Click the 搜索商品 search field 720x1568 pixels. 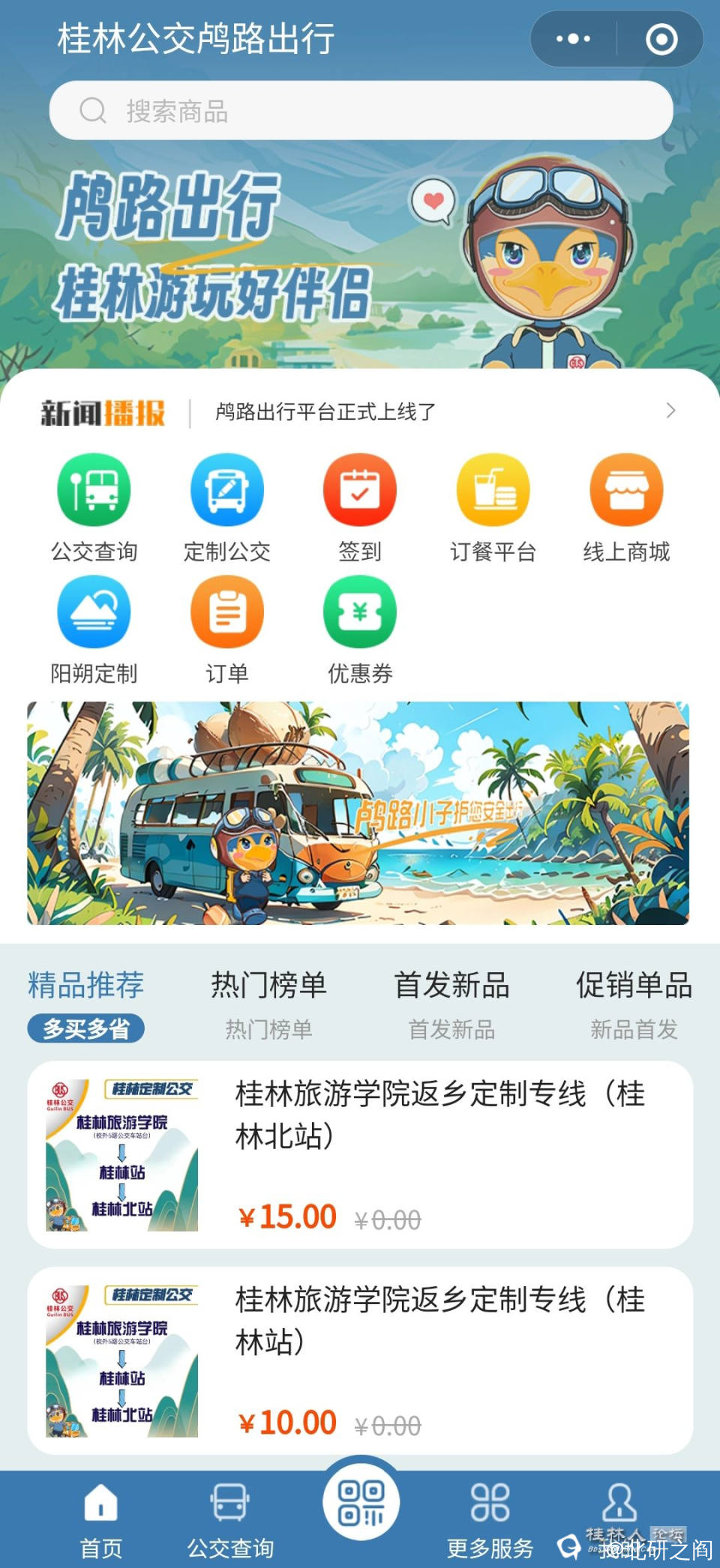point(360,110)
